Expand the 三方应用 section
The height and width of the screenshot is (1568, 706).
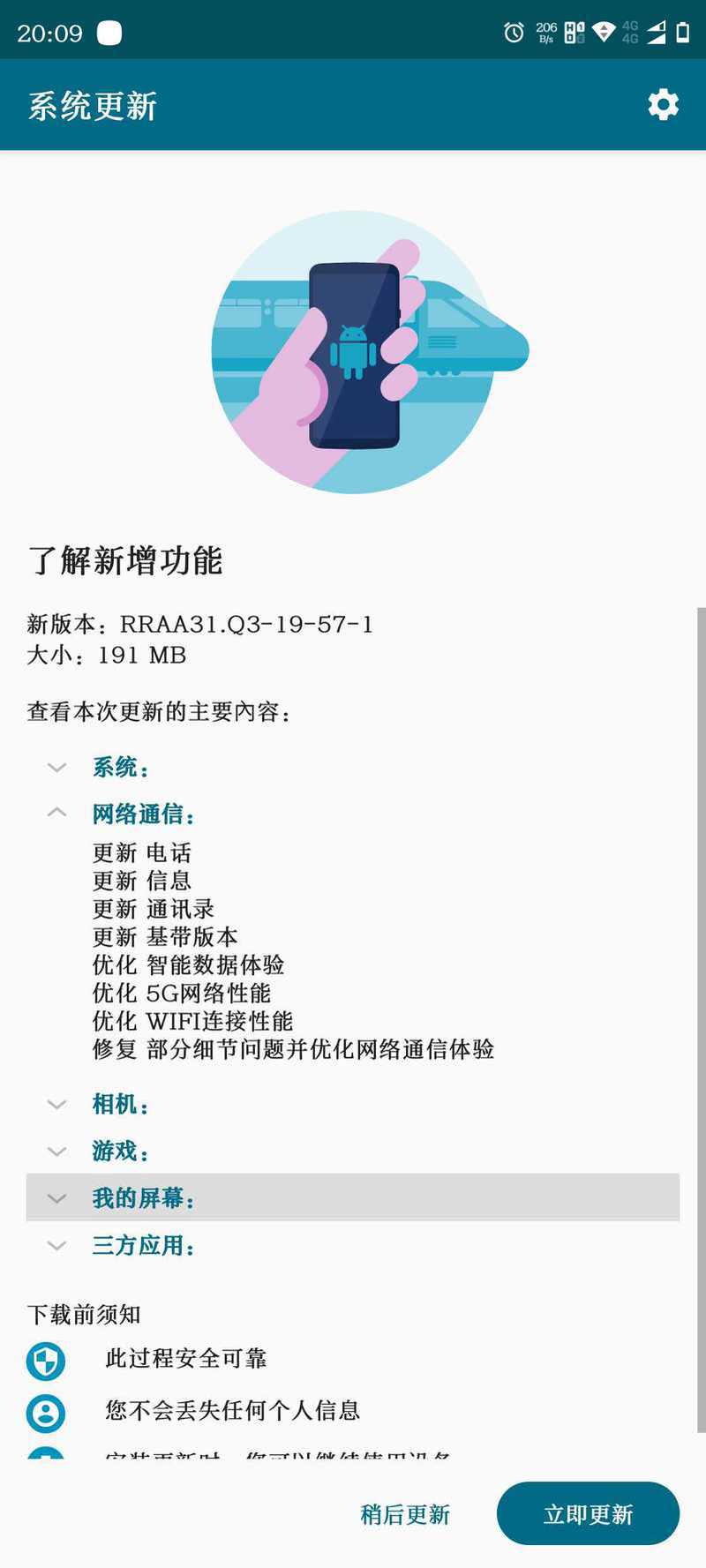click(141, 1245)
